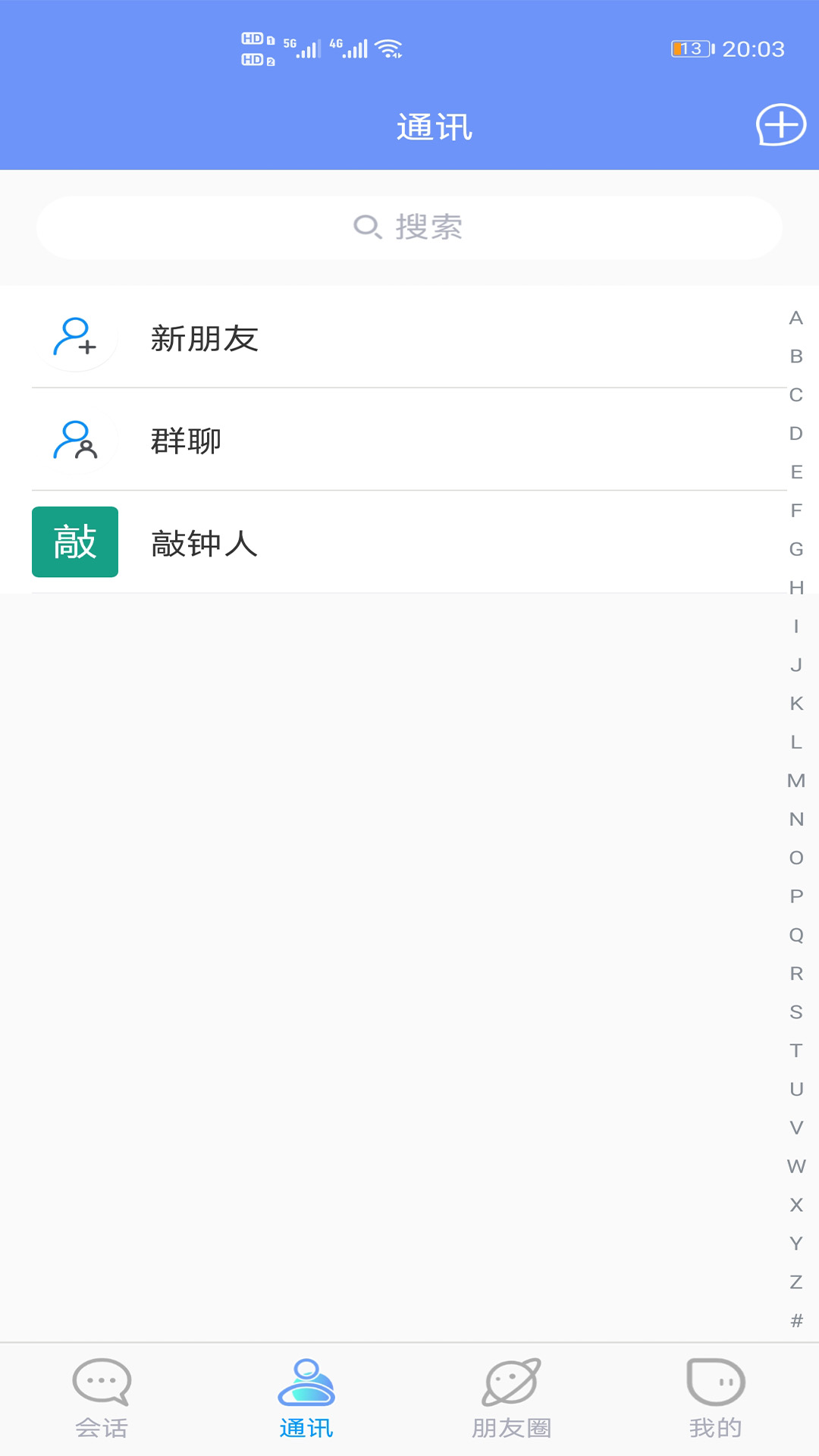Open the 群聊 list entry
819x1456 pixels.
tap(303, 441)
